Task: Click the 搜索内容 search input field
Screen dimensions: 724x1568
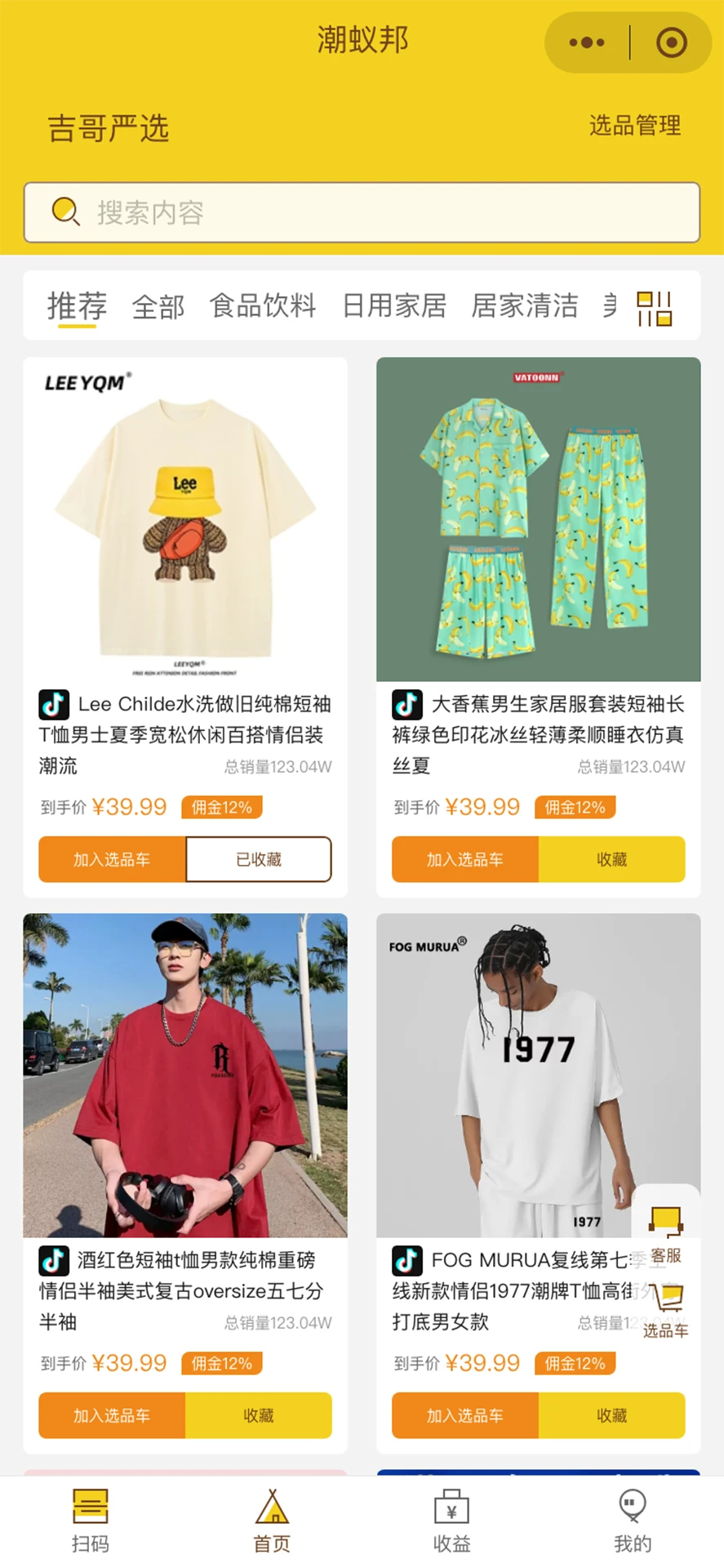Action: pyautogui.click(x=362, y=212)
